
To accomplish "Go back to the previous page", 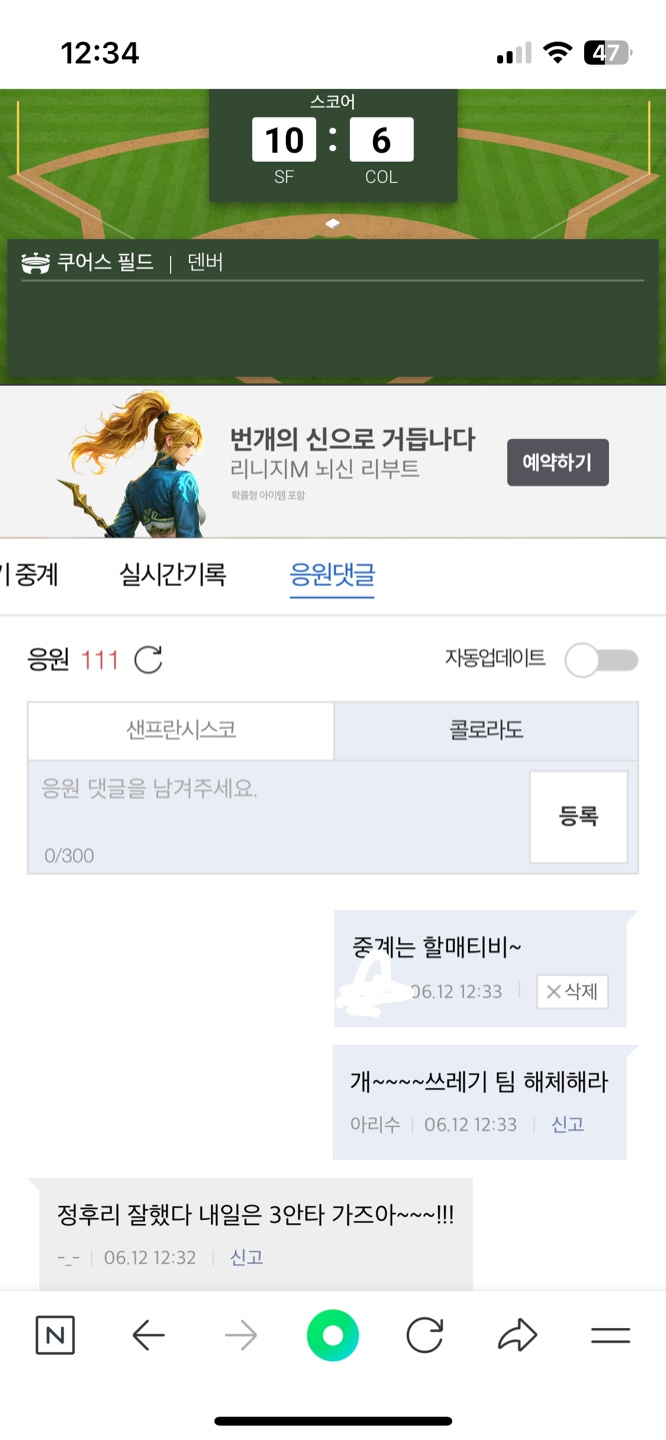I will point(148,1336).
